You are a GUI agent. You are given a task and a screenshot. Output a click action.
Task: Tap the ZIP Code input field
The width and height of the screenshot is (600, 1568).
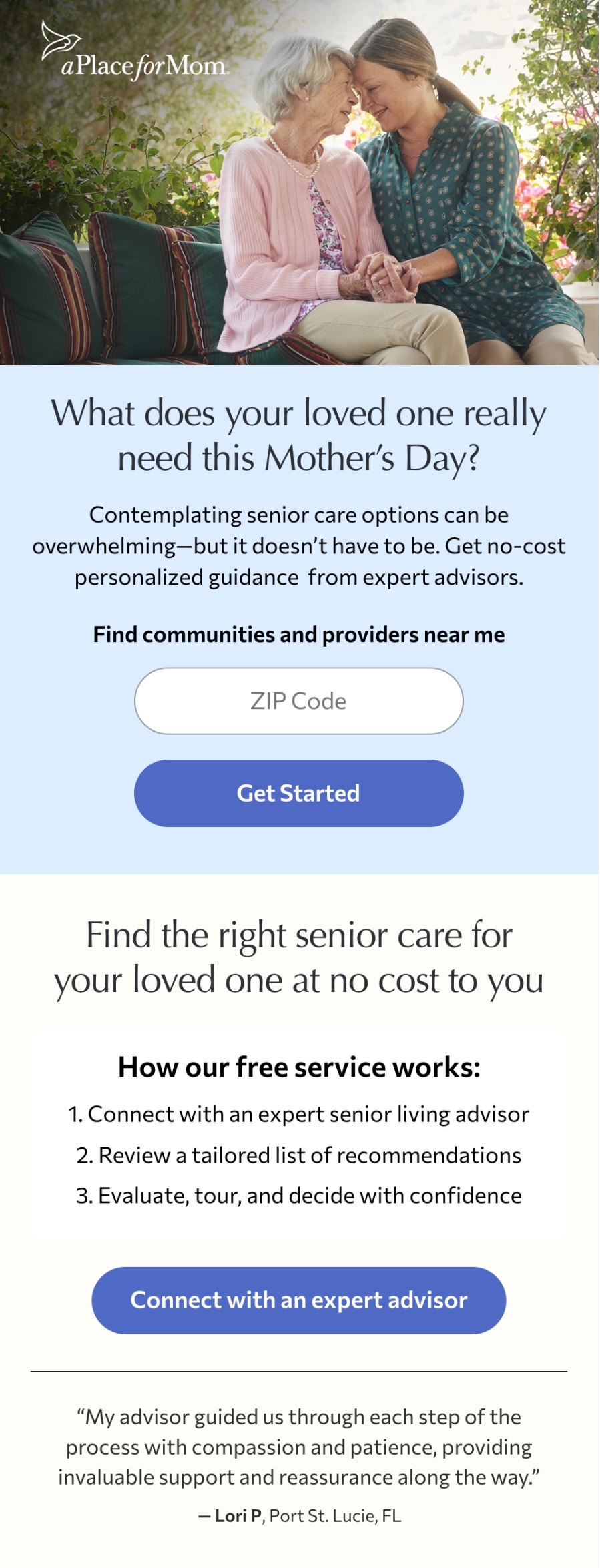[299, 701]
